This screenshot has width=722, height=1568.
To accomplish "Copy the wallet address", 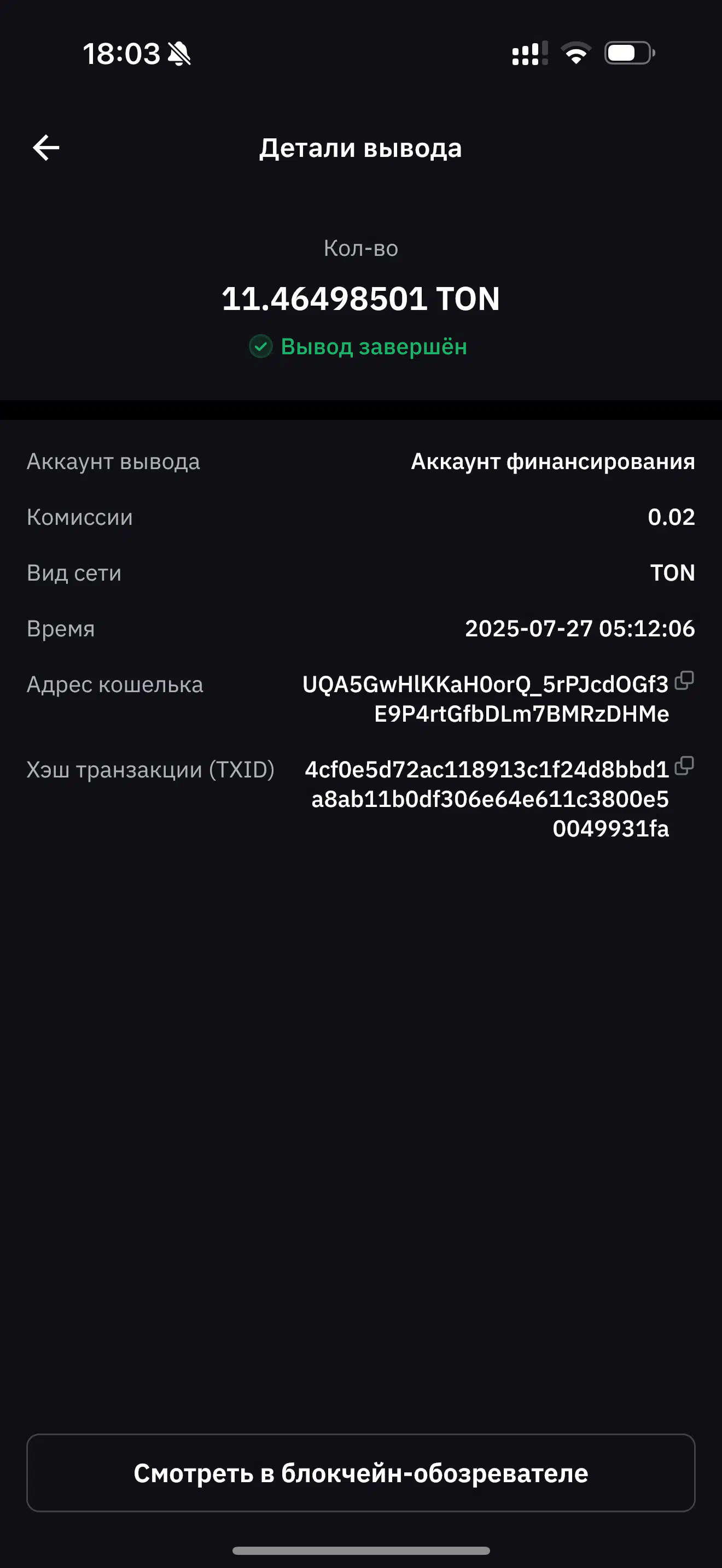I will 684,681.
